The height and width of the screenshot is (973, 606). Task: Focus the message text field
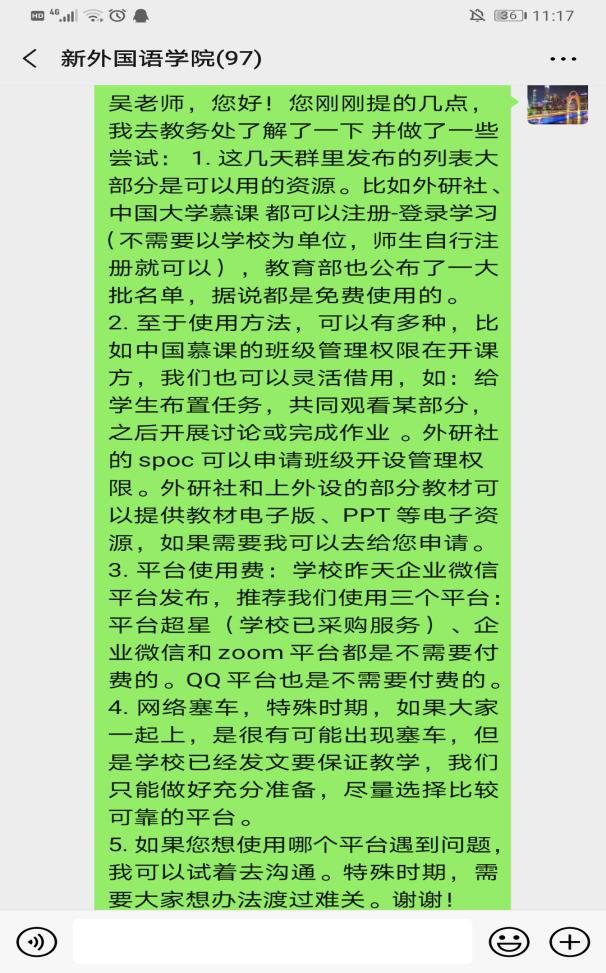point(272,942)
